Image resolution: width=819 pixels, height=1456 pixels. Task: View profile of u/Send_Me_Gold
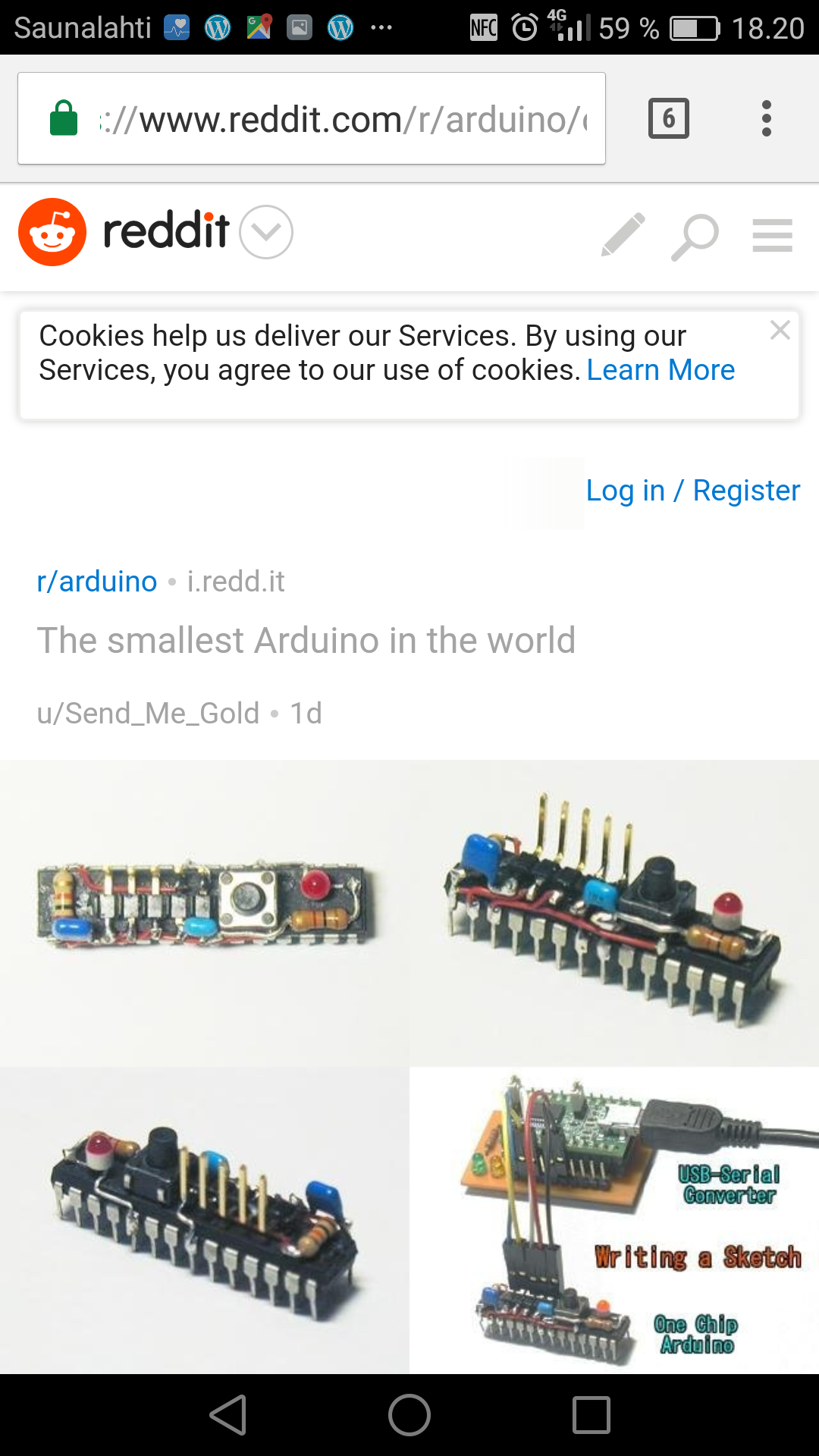[x=148, y=714]
